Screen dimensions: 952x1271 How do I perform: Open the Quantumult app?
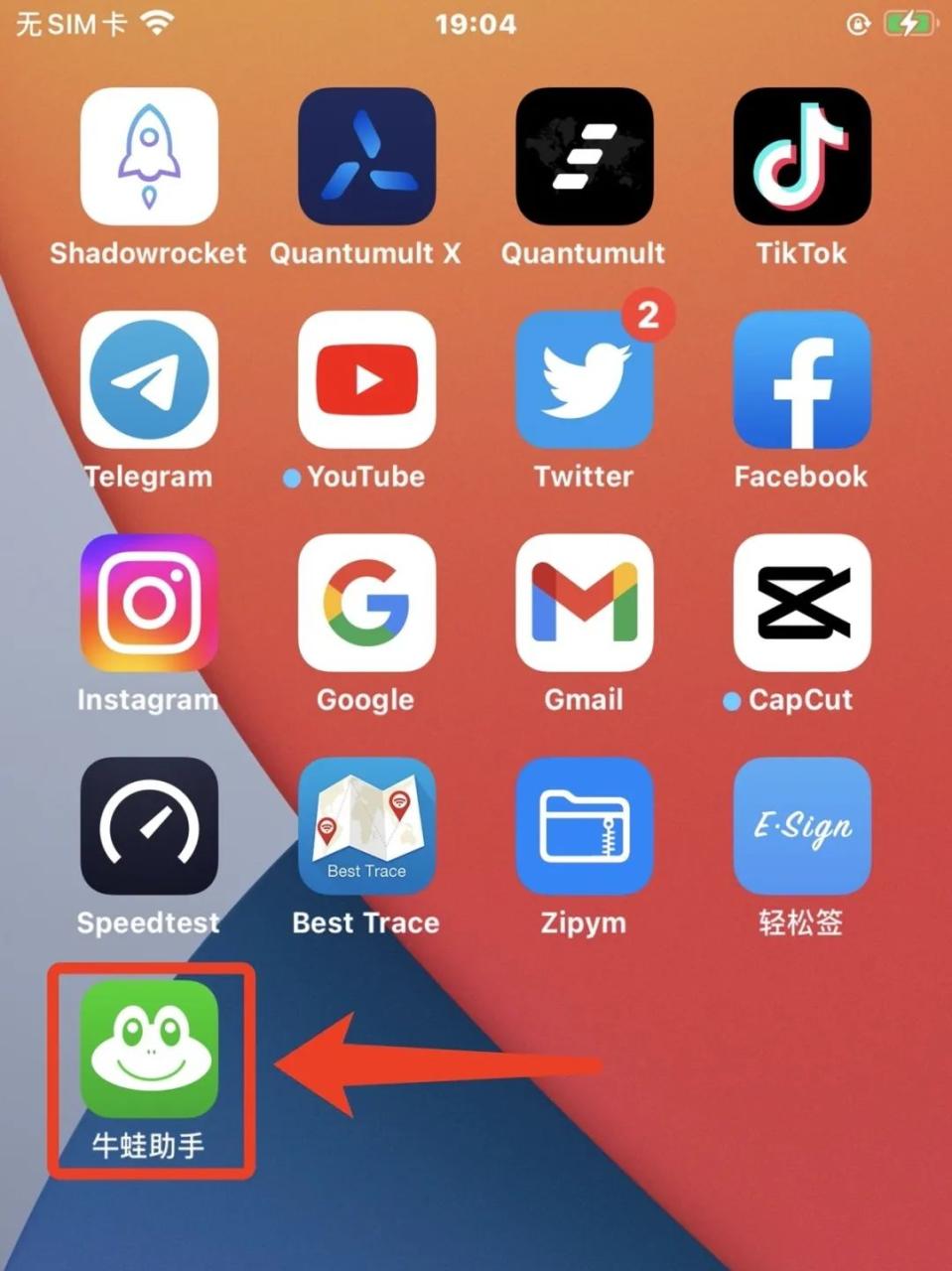pyautogui.click(x=584, y=157)
